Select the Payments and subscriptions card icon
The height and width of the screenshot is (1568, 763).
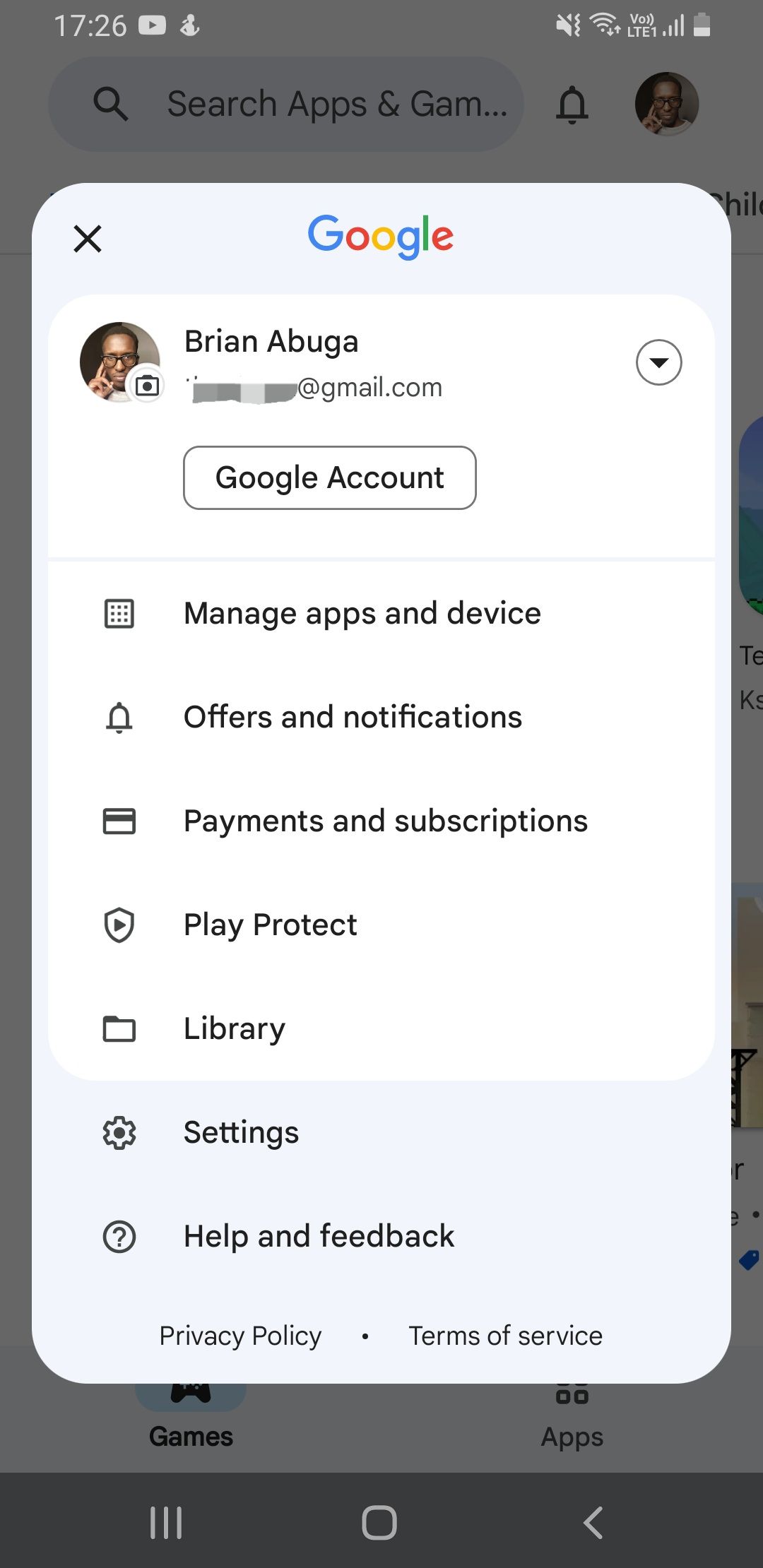coord(119,821)
